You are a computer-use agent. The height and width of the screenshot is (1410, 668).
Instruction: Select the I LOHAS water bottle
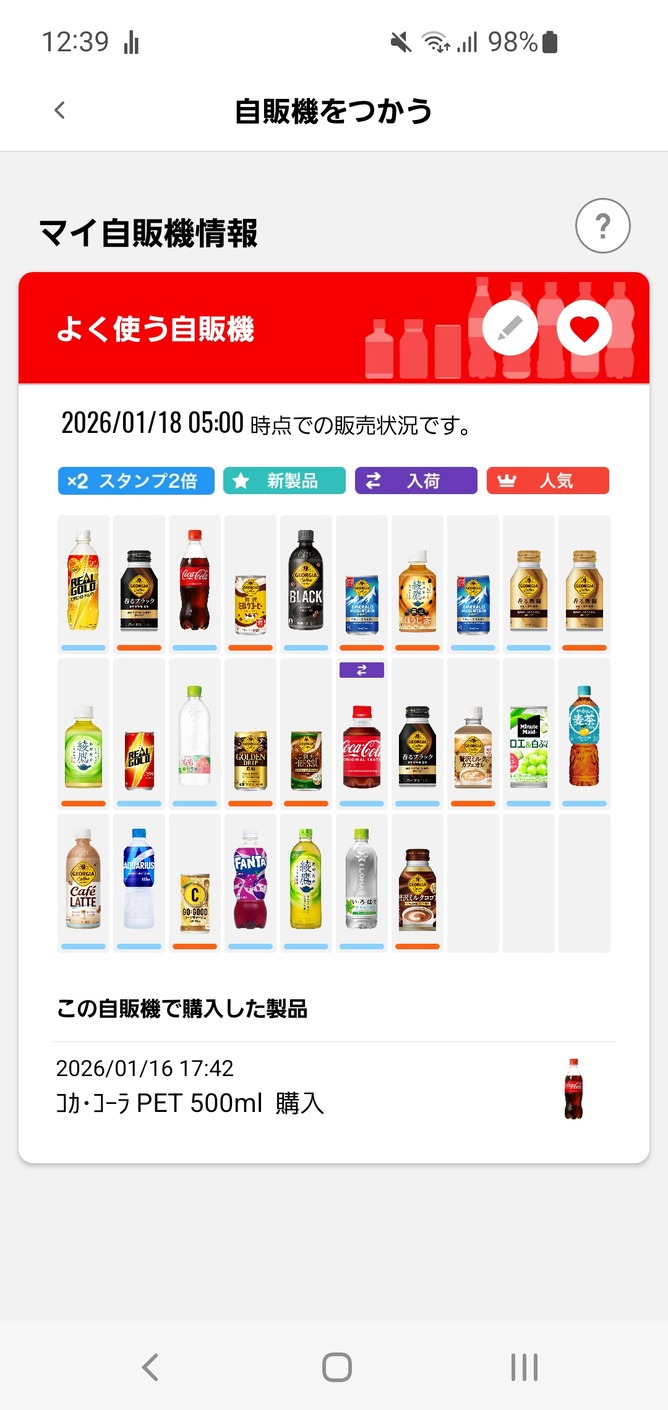pos(361,883)
